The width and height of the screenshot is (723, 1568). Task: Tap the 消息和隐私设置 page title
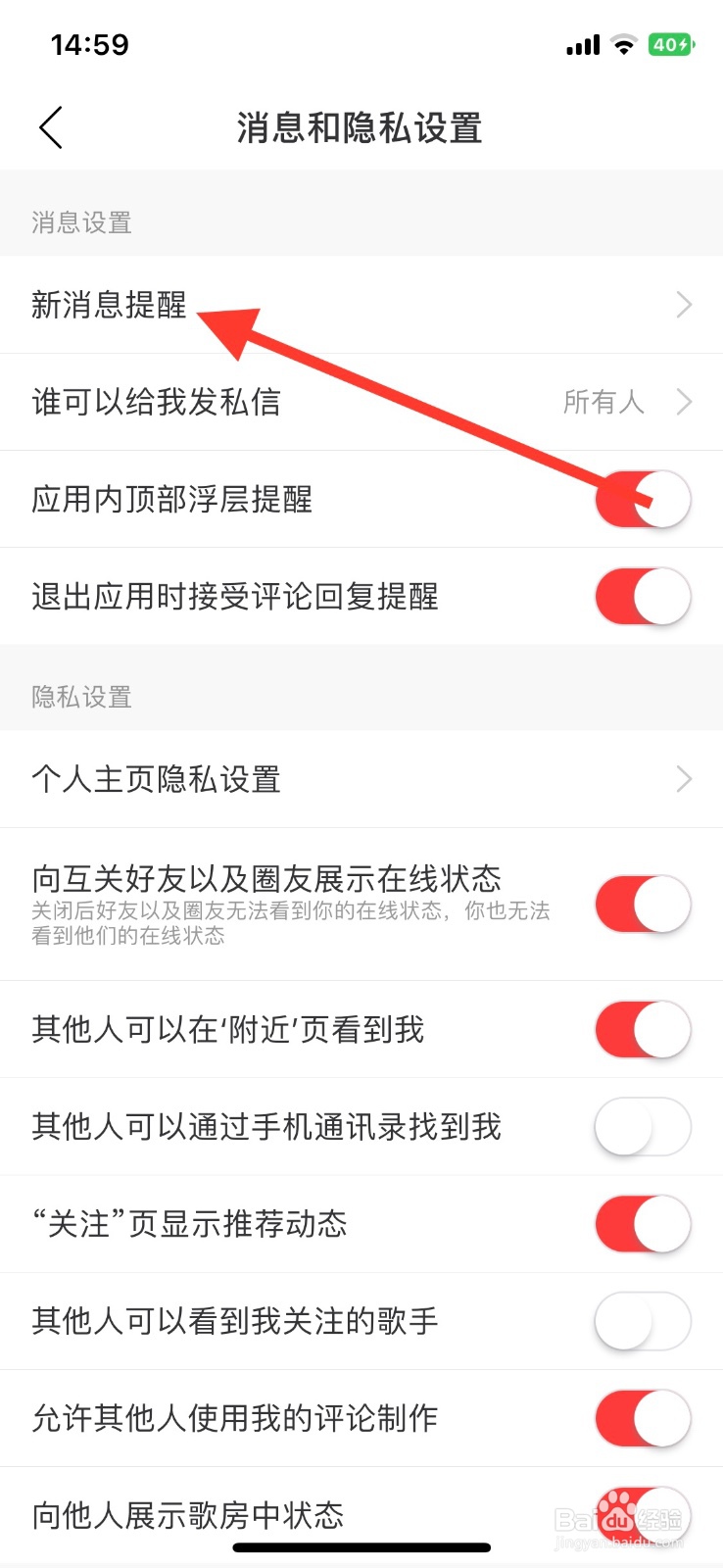coord(359,128)
